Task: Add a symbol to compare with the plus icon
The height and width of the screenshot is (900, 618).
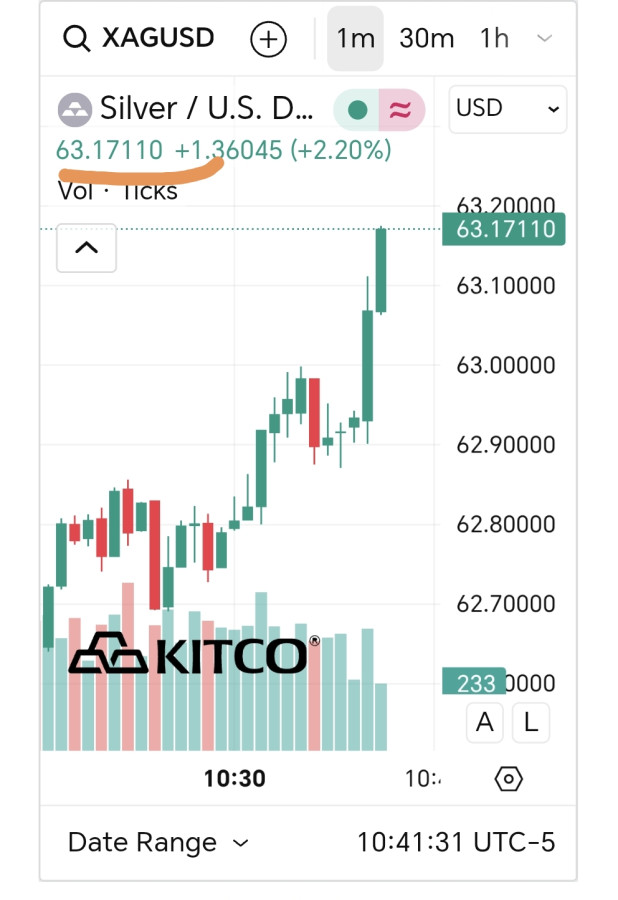Action: [x=268, y=40]
